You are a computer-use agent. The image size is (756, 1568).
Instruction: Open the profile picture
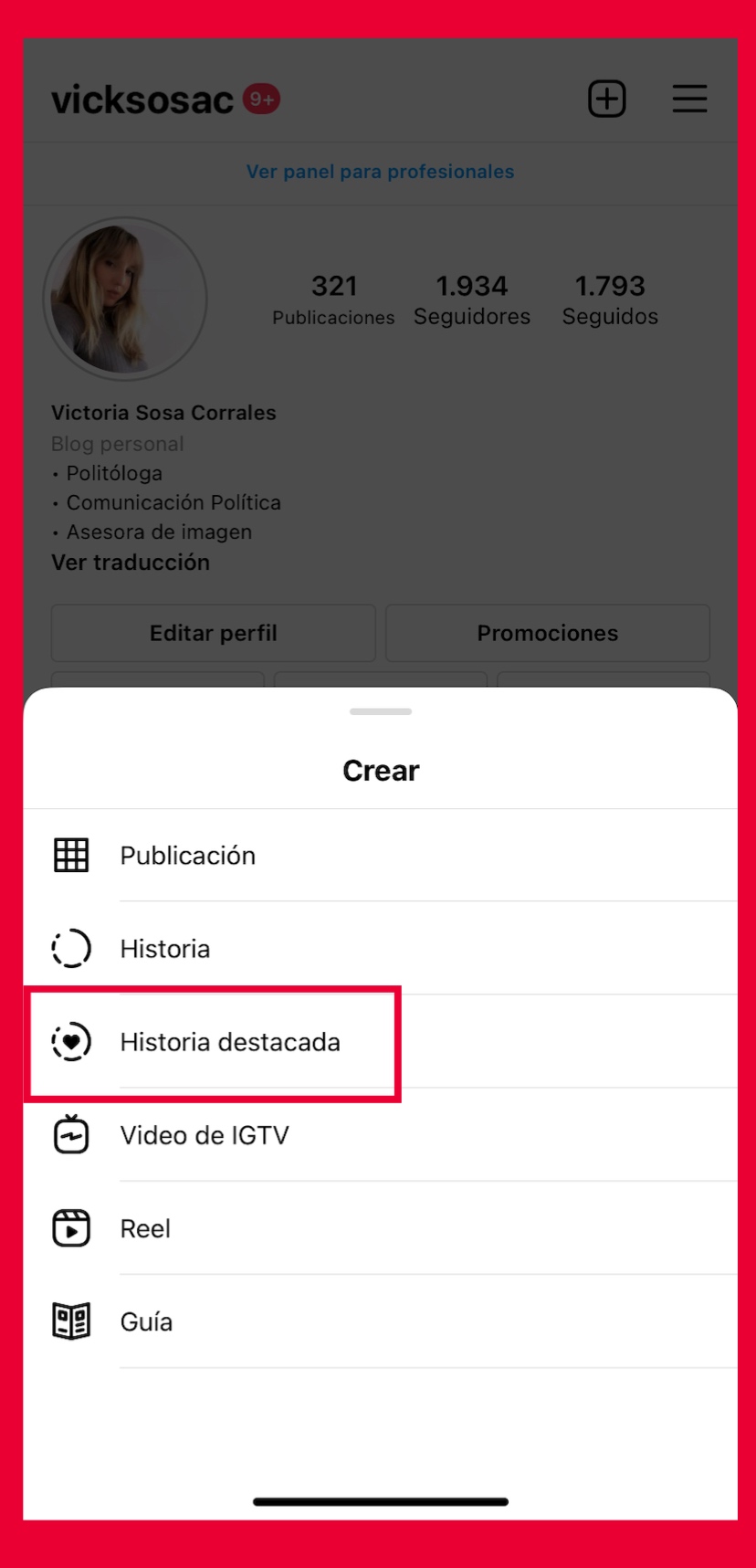pos(125,299)
